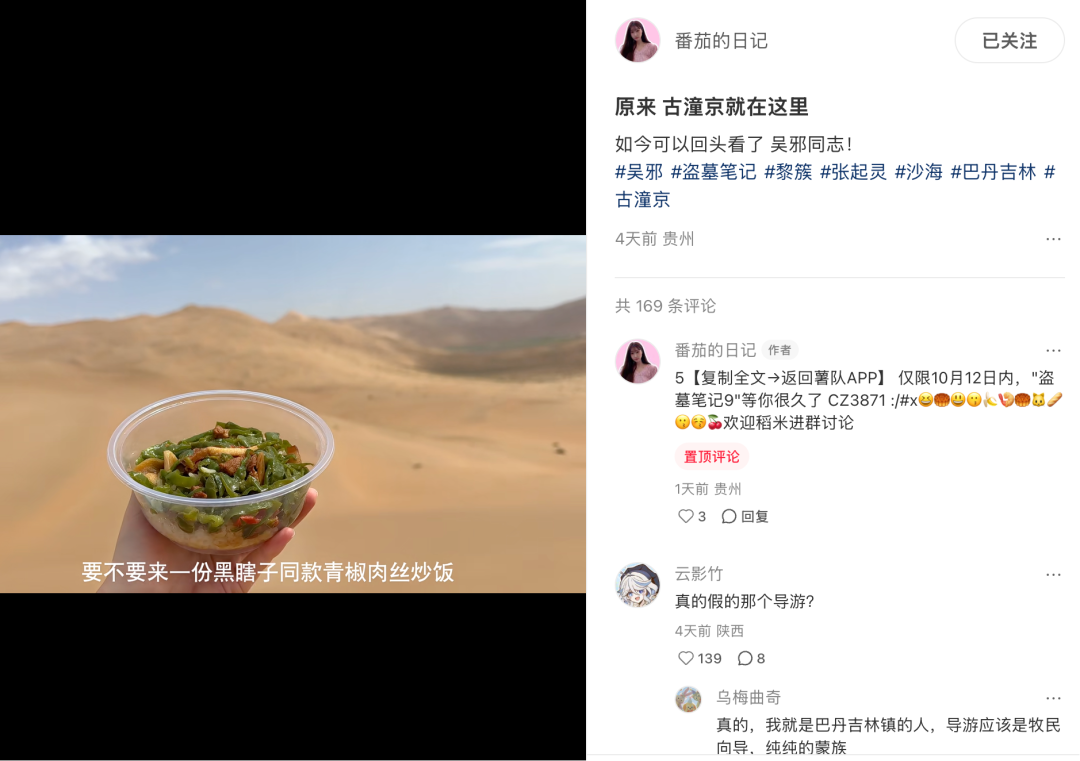Image resolution: width=1080 pixels, height=761 pixels.
Task: Open the #黎簇 hashtag
Action: (x=788, y=172)
